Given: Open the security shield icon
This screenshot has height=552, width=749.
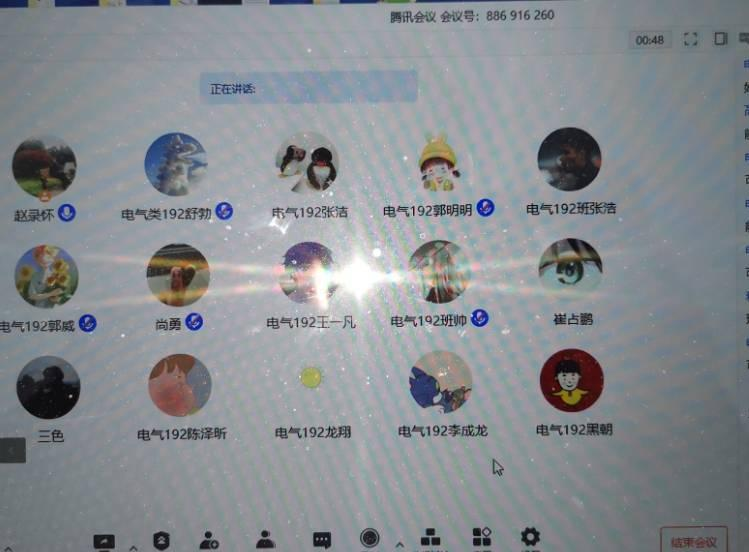Looking at the screenshot, I should pos(161,540).
